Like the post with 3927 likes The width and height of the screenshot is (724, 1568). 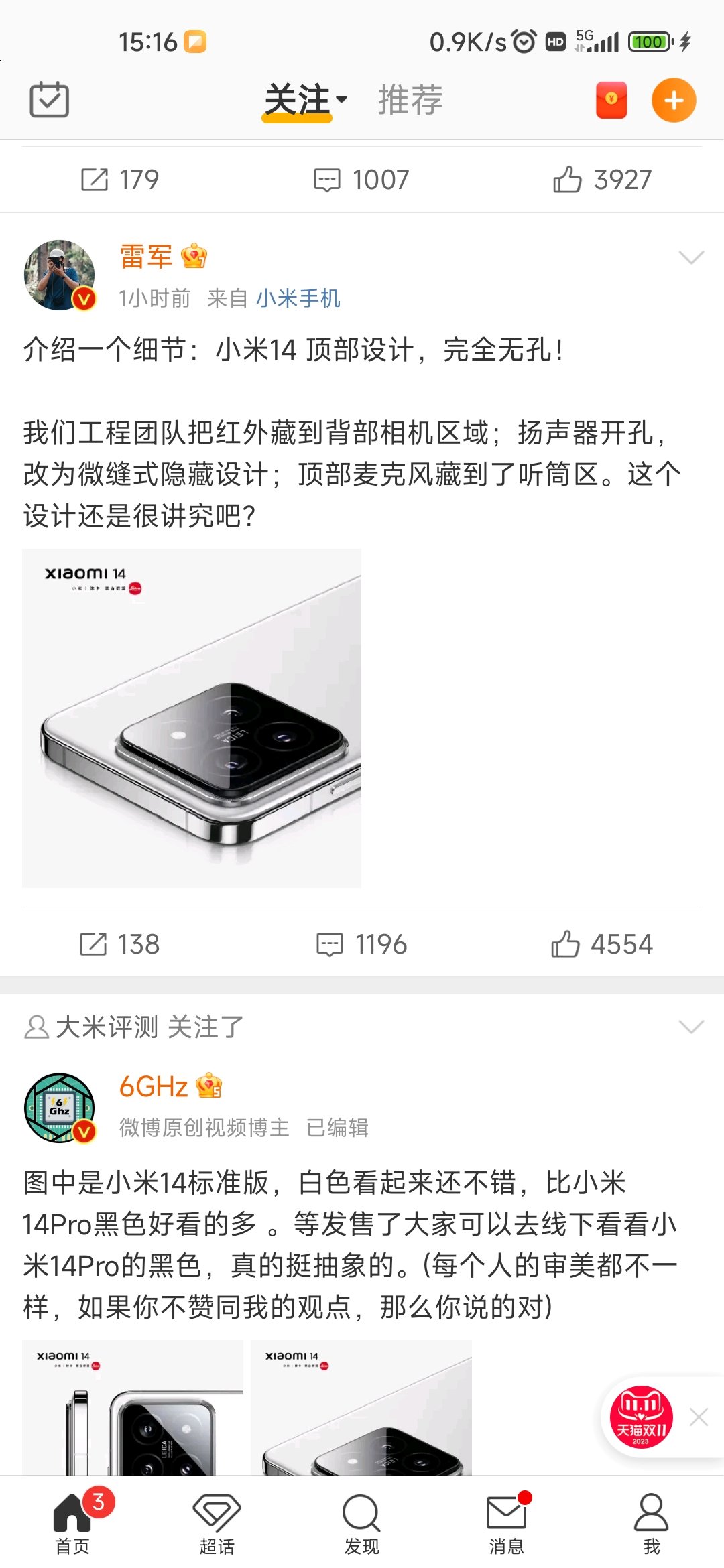601,180
